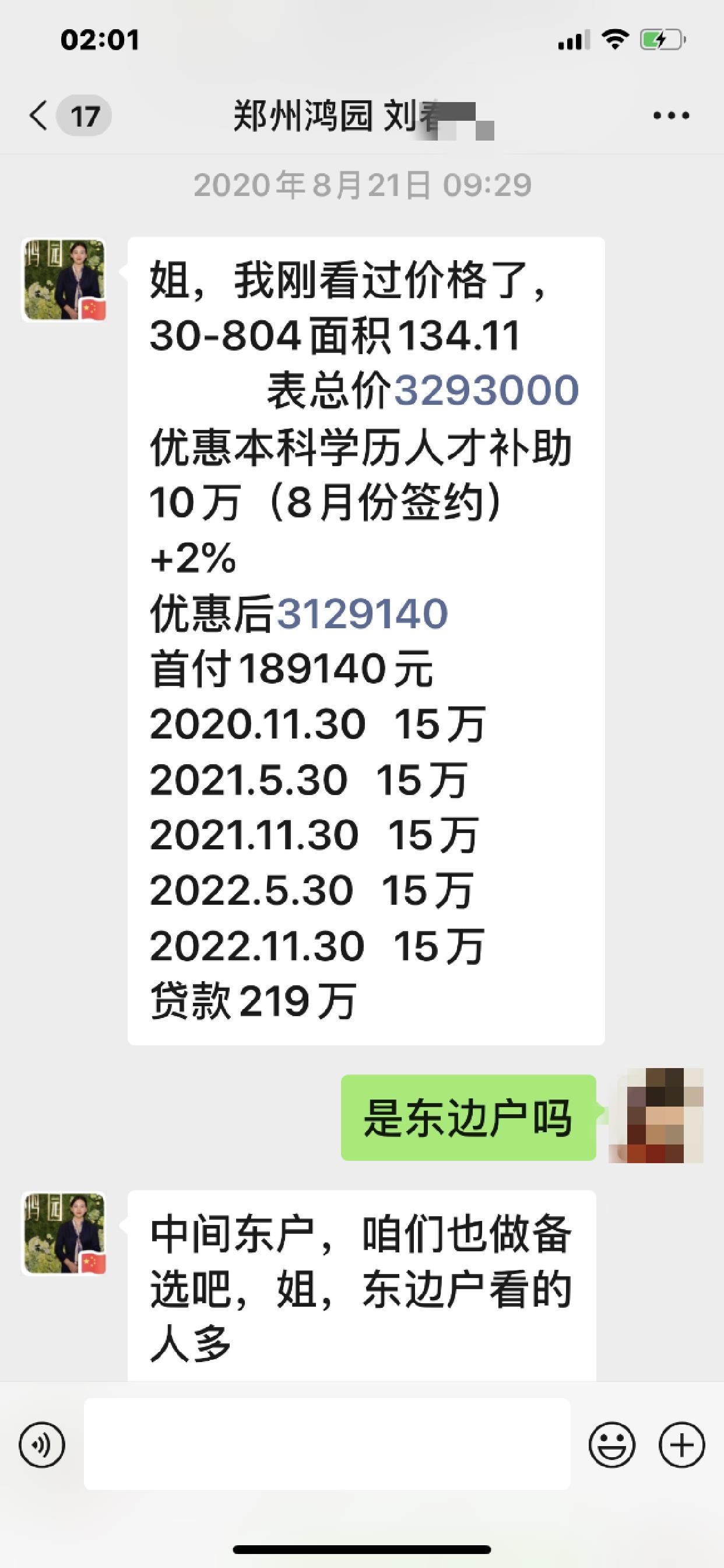The image size is (724, 1568).
Task: Switch to voice message input
Action: [x=42, y=1444]
